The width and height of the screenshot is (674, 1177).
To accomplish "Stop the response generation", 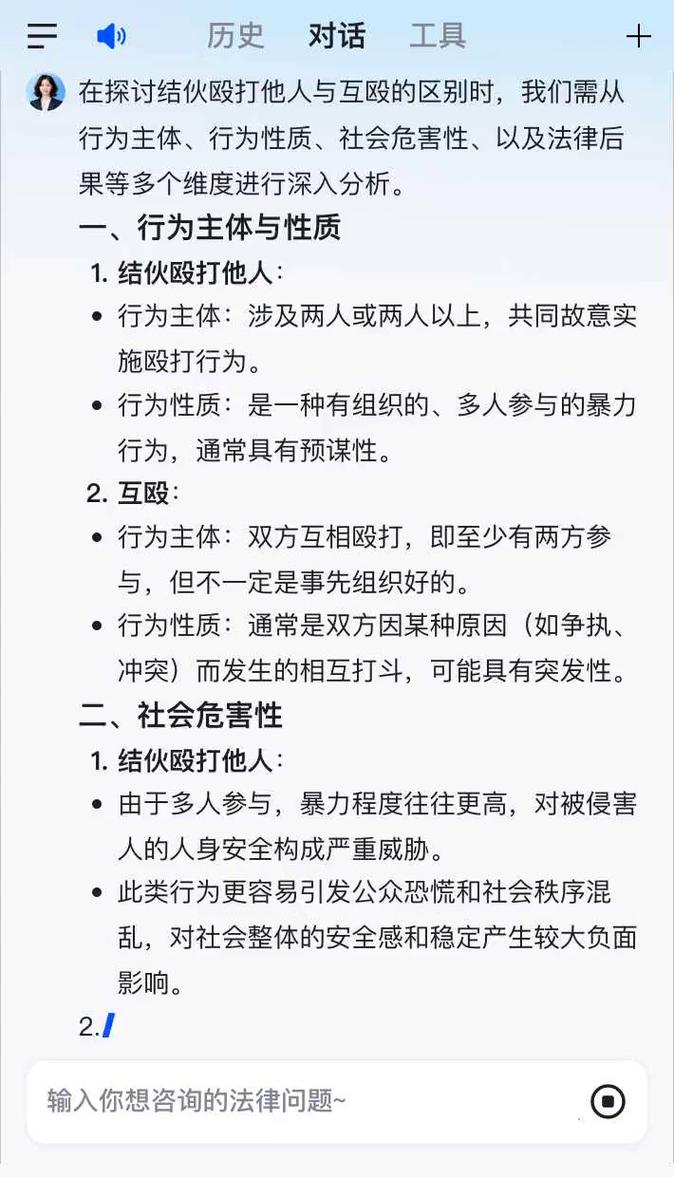I will pyautogui.click(x=607, y=1101).
